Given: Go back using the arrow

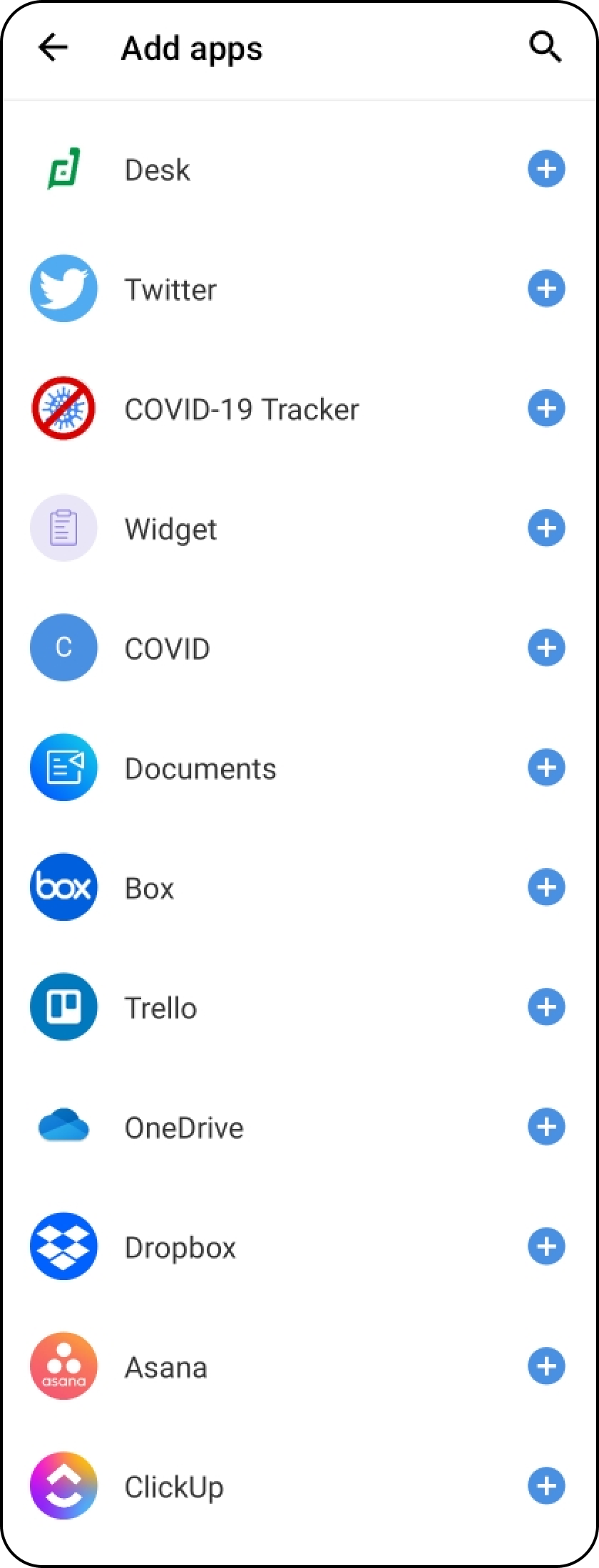Looking at the screenshot, I should pyautogui.click(x=53, y=48).
